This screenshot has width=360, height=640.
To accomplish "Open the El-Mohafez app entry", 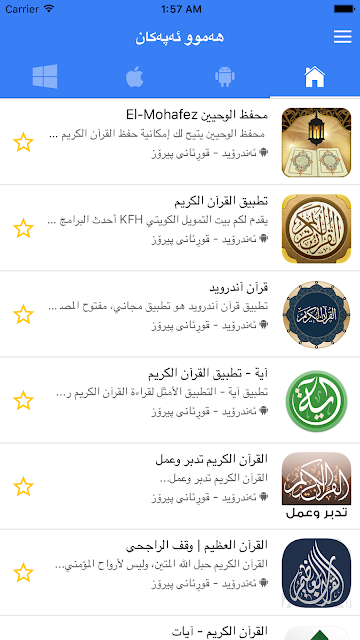I will pyautogui.click(x=180, y=142).
